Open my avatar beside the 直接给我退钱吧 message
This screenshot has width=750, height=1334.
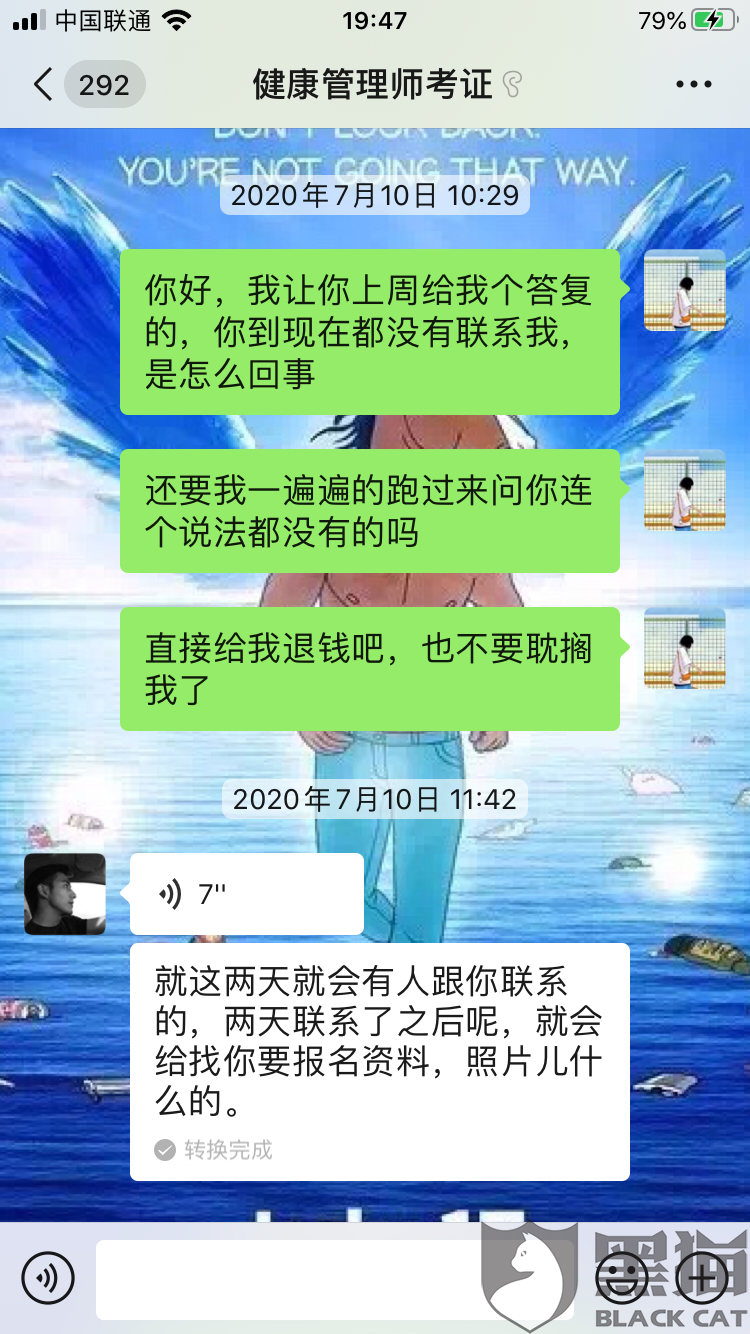[684, 648]
